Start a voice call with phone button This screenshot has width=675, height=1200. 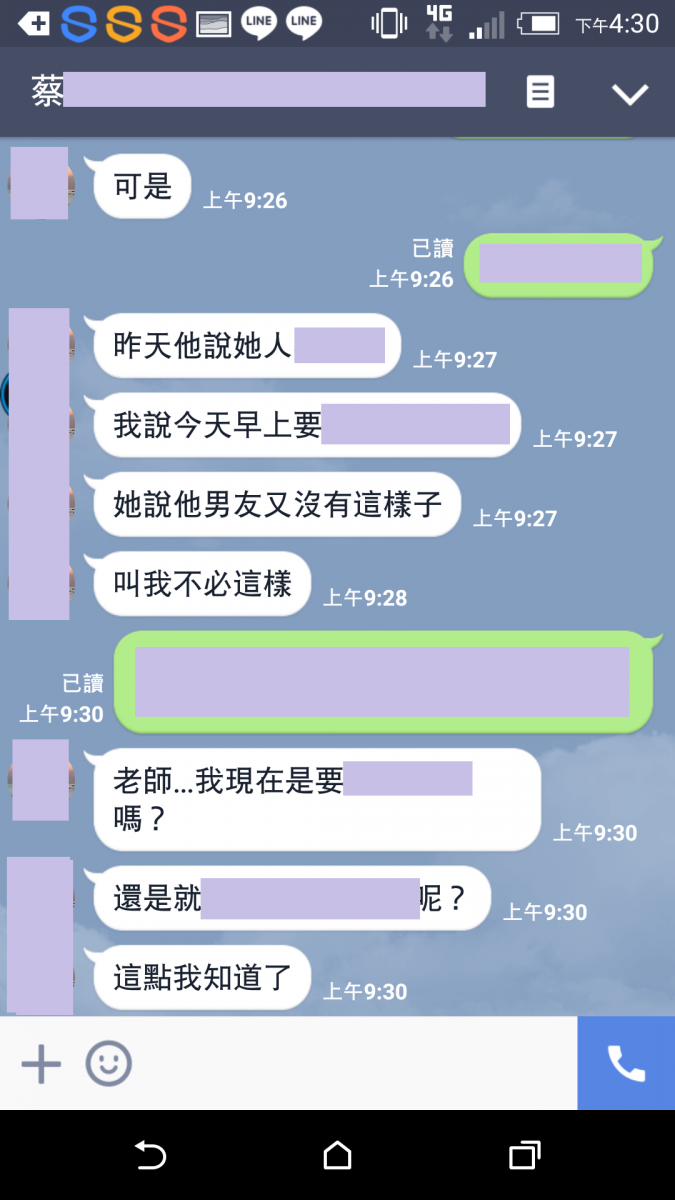click(x=626, y=1063)
